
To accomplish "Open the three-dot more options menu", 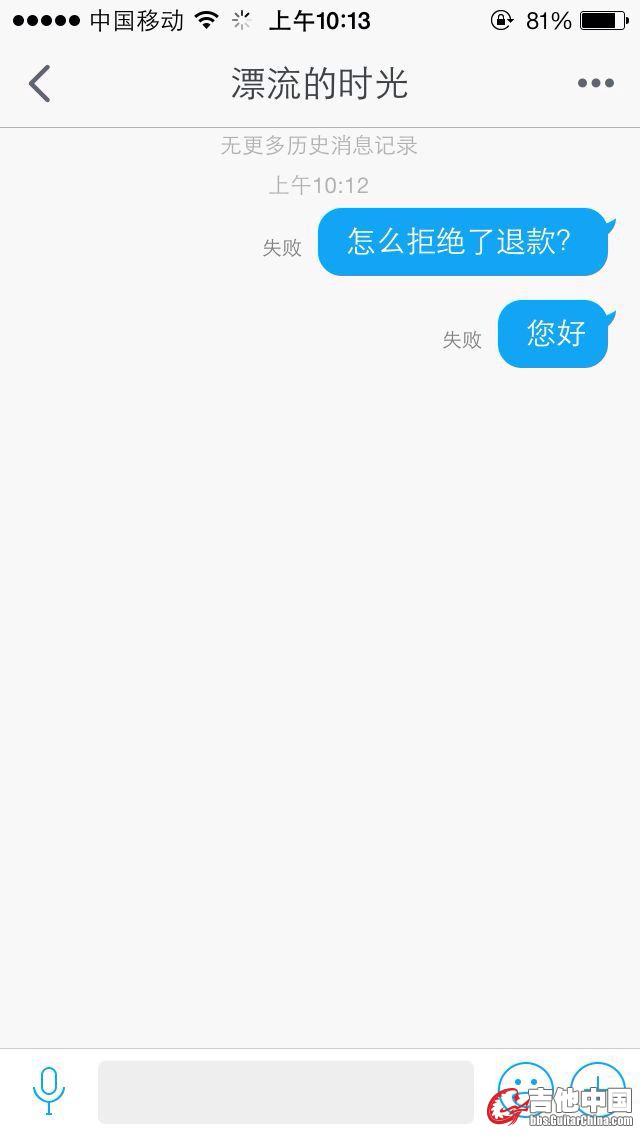I will click(595, 84).
